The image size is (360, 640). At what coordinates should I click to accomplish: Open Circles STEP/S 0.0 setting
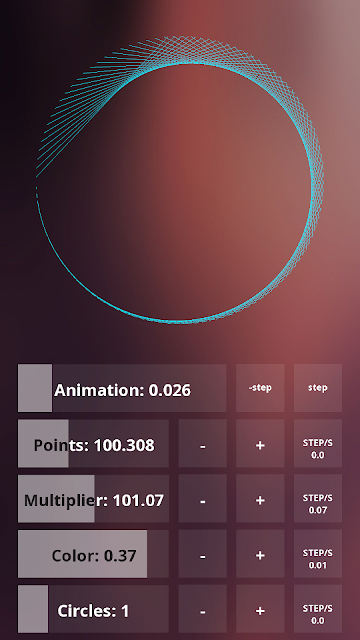[318, 609]
